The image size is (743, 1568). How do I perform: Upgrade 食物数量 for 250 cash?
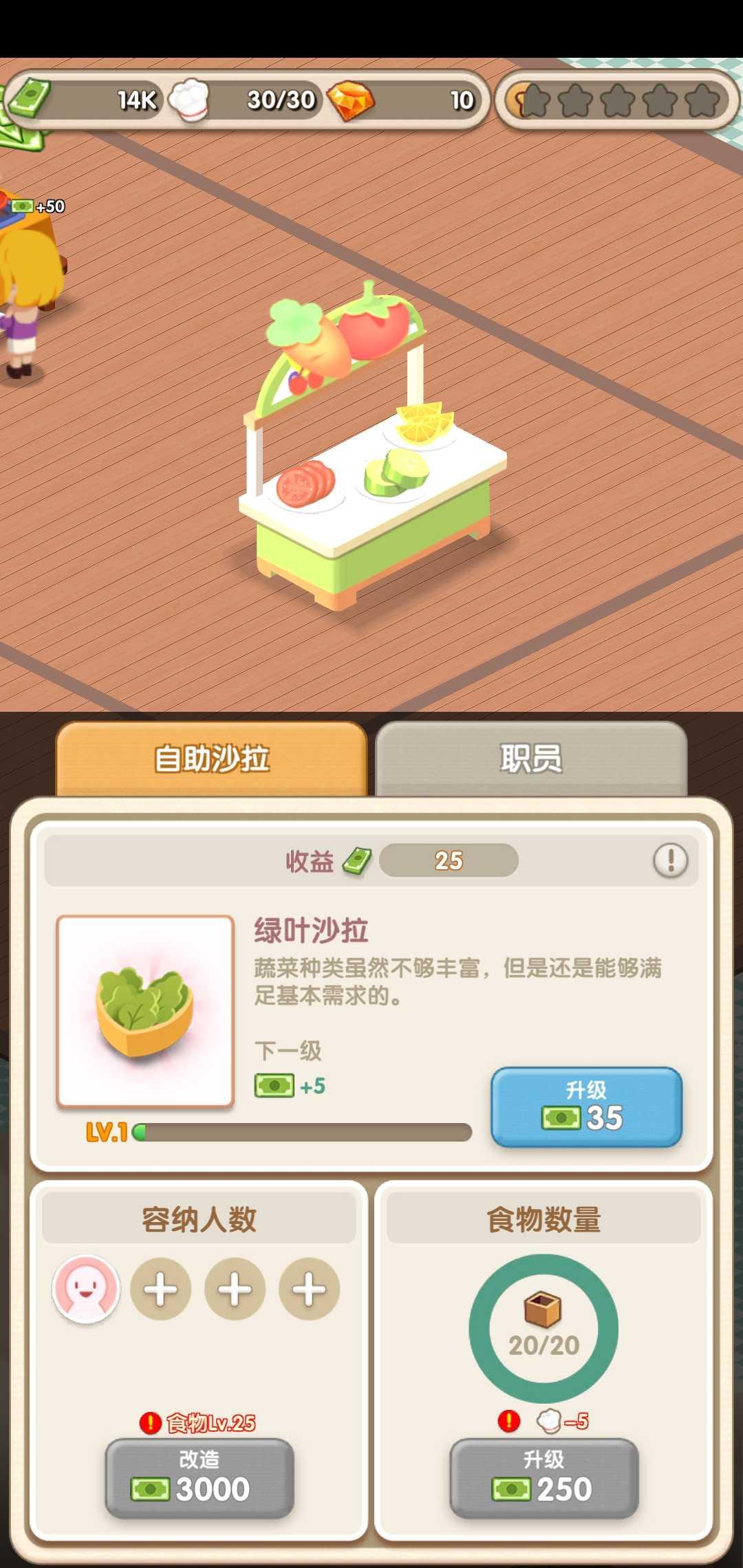click(543, 1478)
